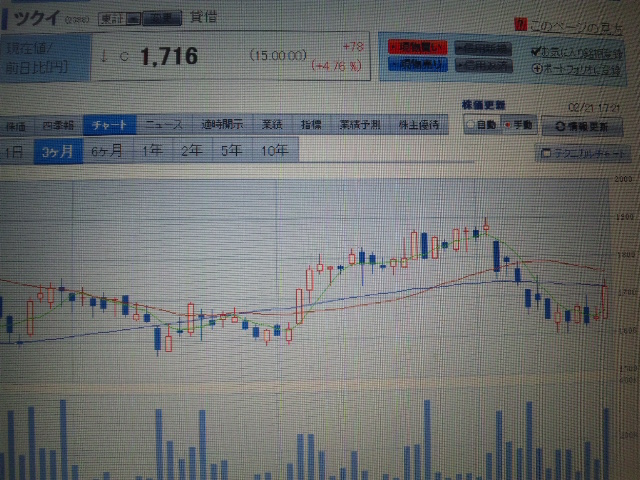Select the 6ヶ月 chart period
The height and width of the screenshot is (480, 640).
pyautogui.click(x=106, y=151)
